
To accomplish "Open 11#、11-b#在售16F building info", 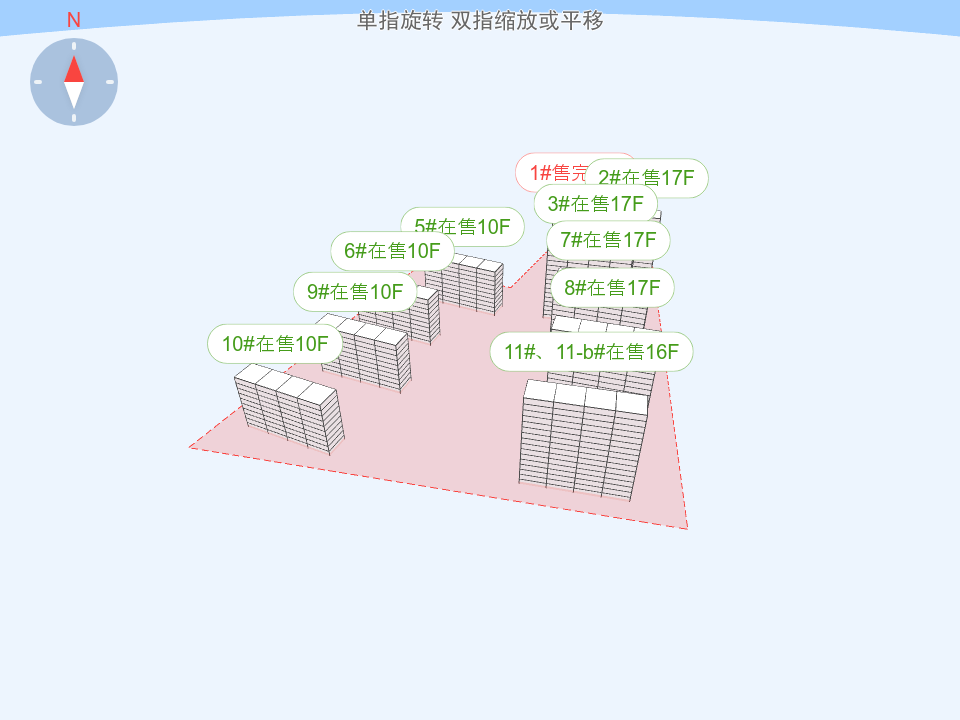I will pyautogui.click(x=591, y=352).
